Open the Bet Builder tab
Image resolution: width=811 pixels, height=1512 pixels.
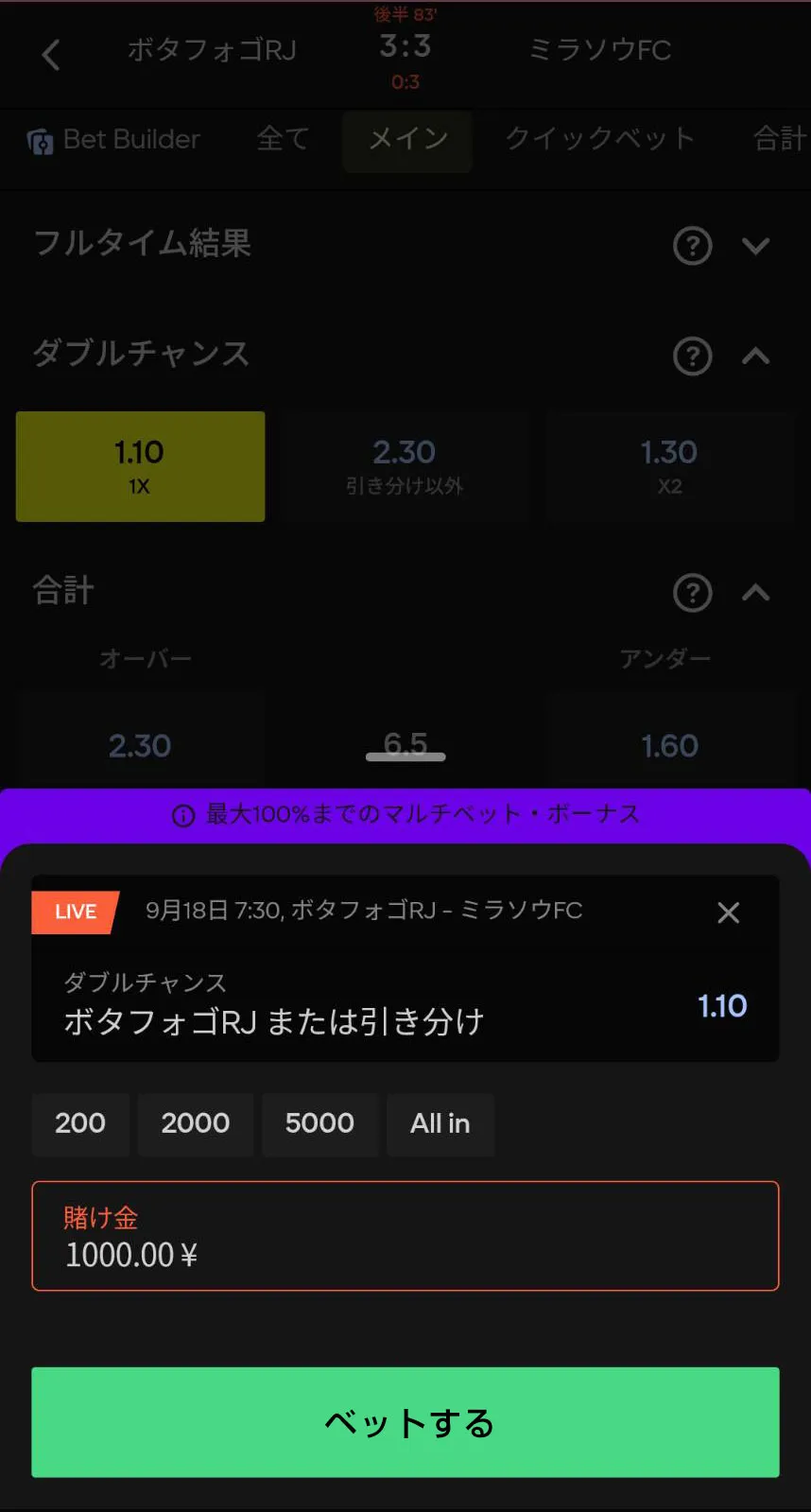pyautogui.click(x=114, y=140)
